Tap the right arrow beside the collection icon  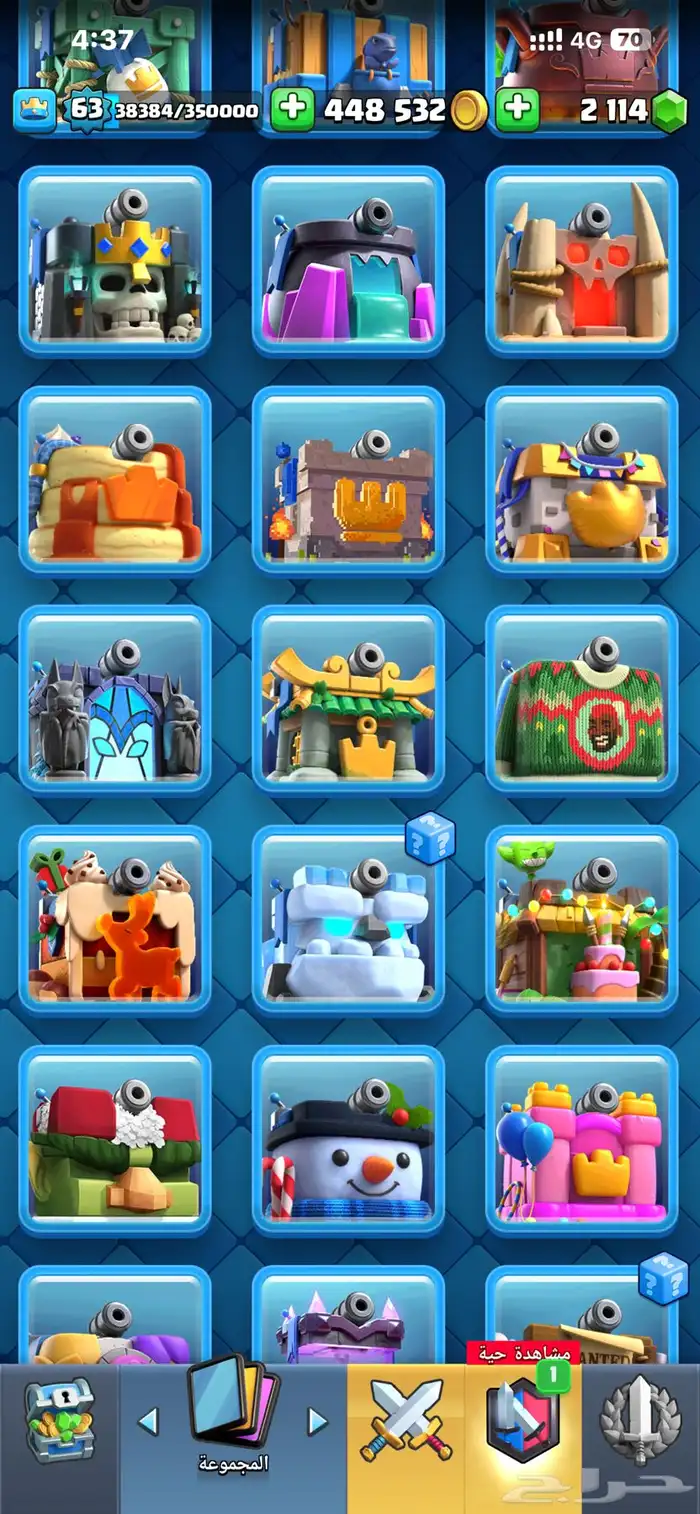click(317, 1421)
